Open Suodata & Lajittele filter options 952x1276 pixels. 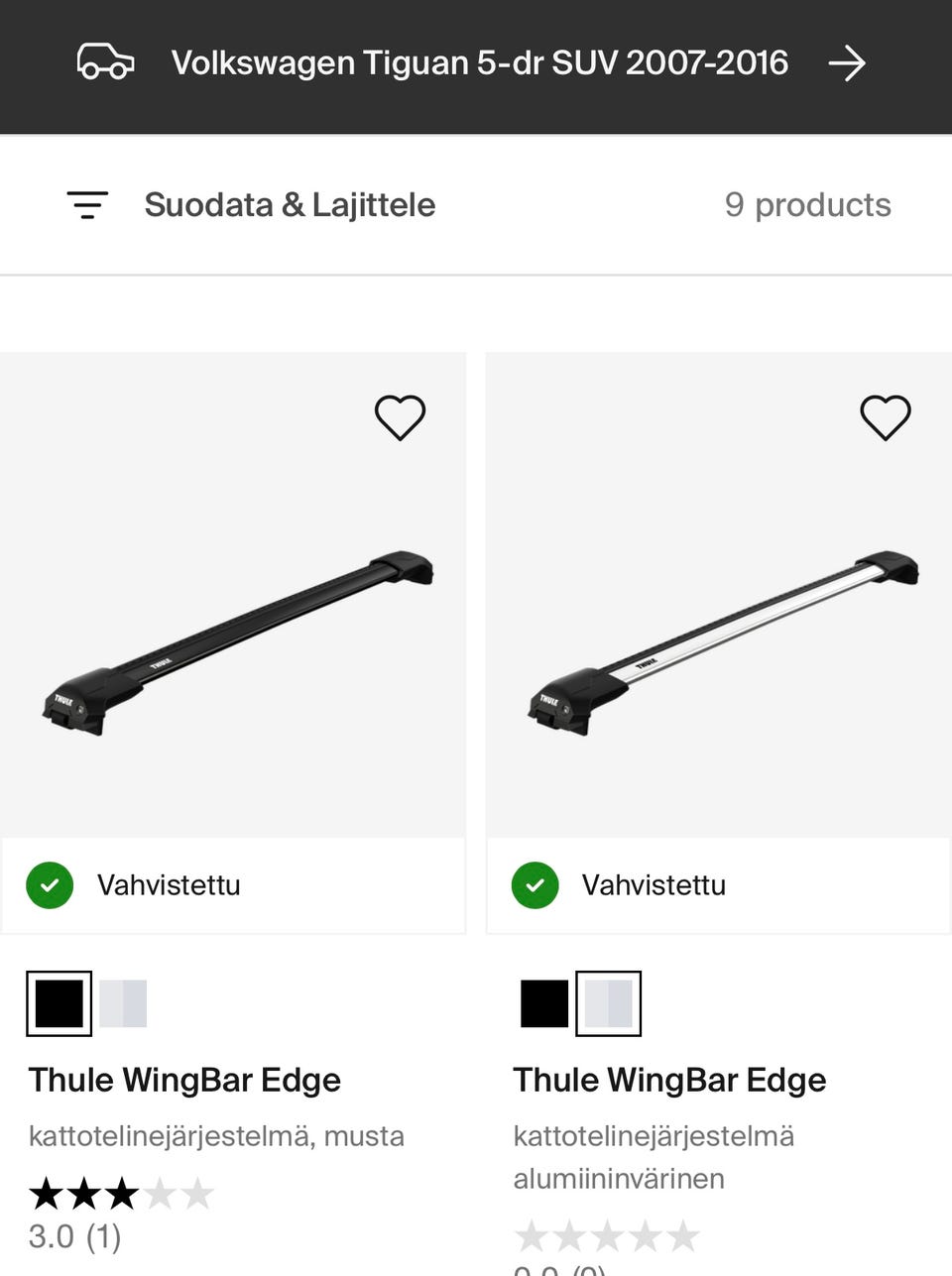[x=252, y=205]
